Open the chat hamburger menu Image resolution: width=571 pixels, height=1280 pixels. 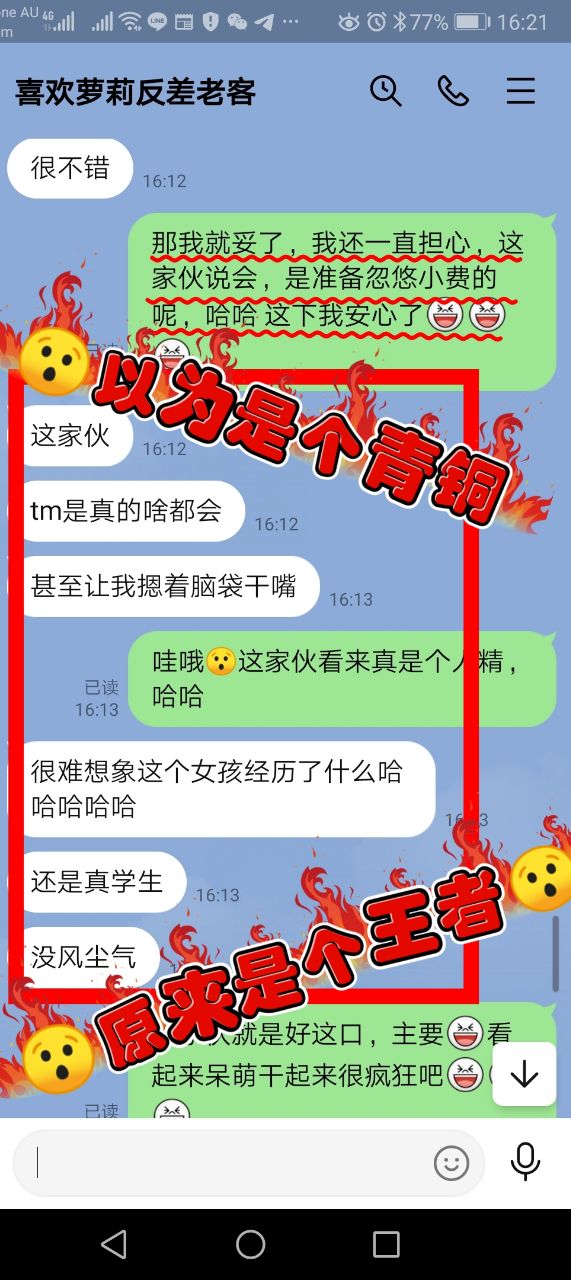(521, 91)
